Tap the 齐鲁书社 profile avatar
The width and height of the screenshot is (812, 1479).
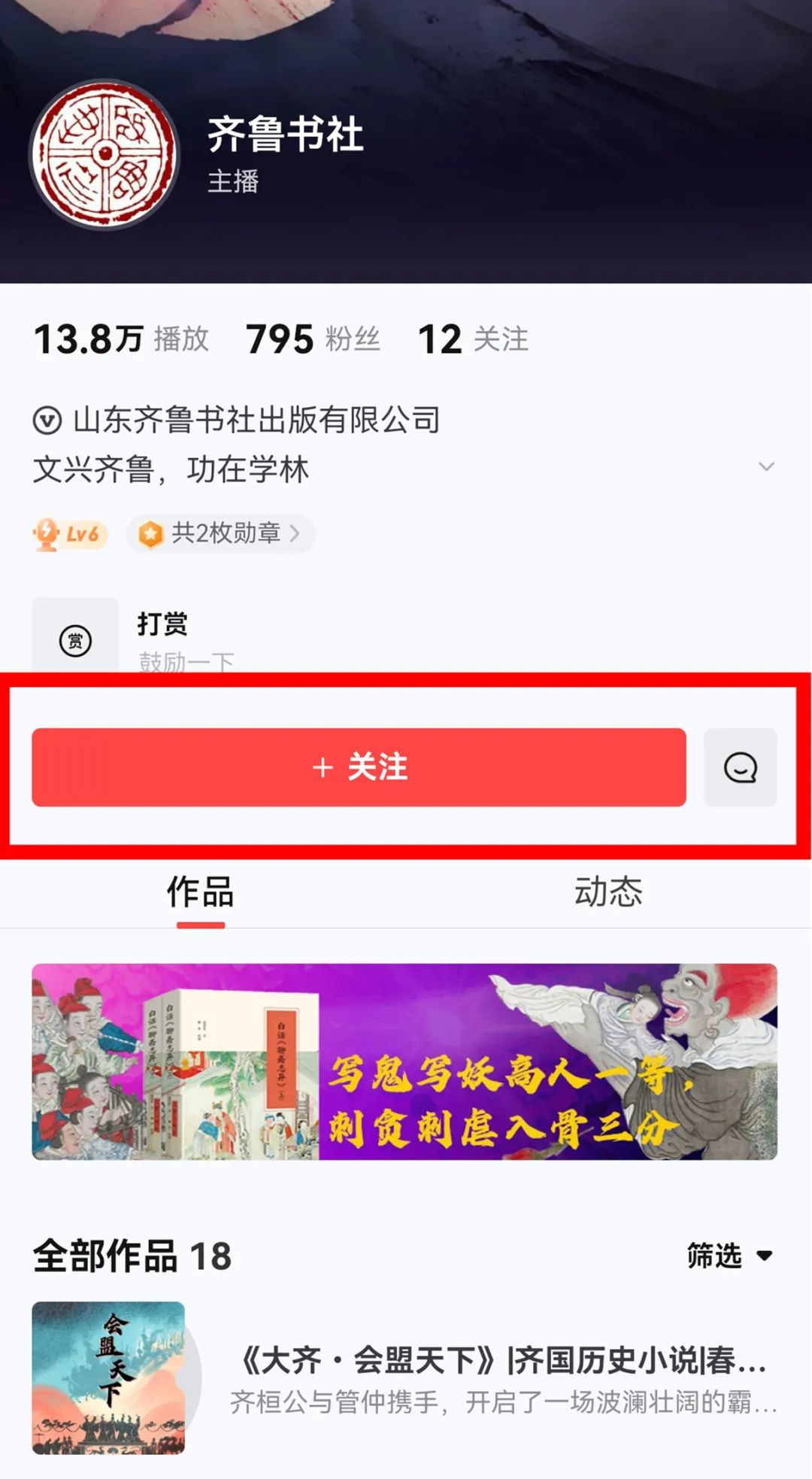tap(105, 155)
